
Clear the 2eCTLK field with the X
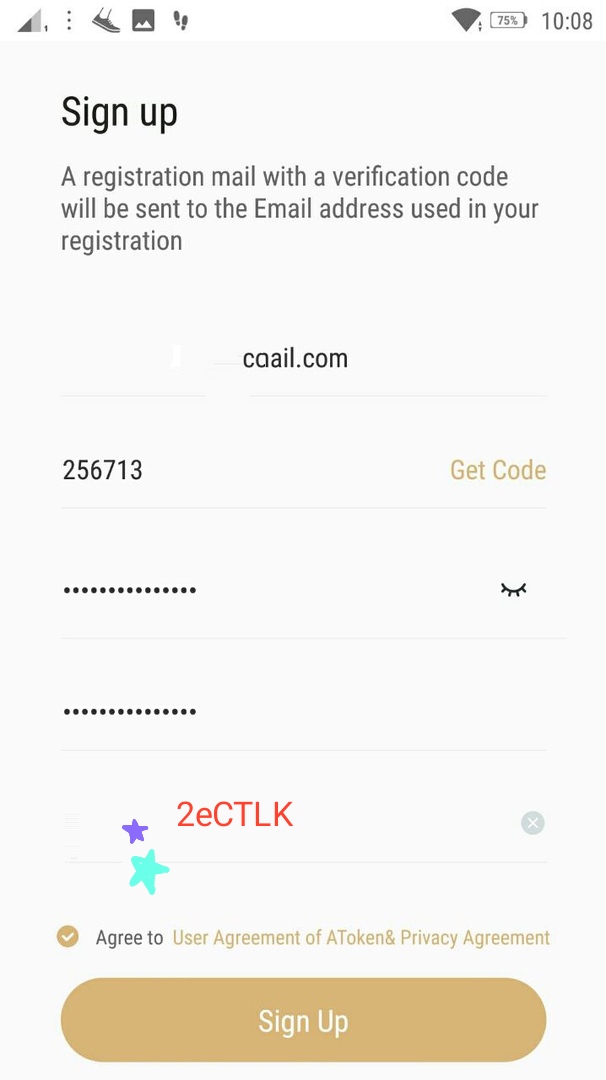click(x=533, y=823)
